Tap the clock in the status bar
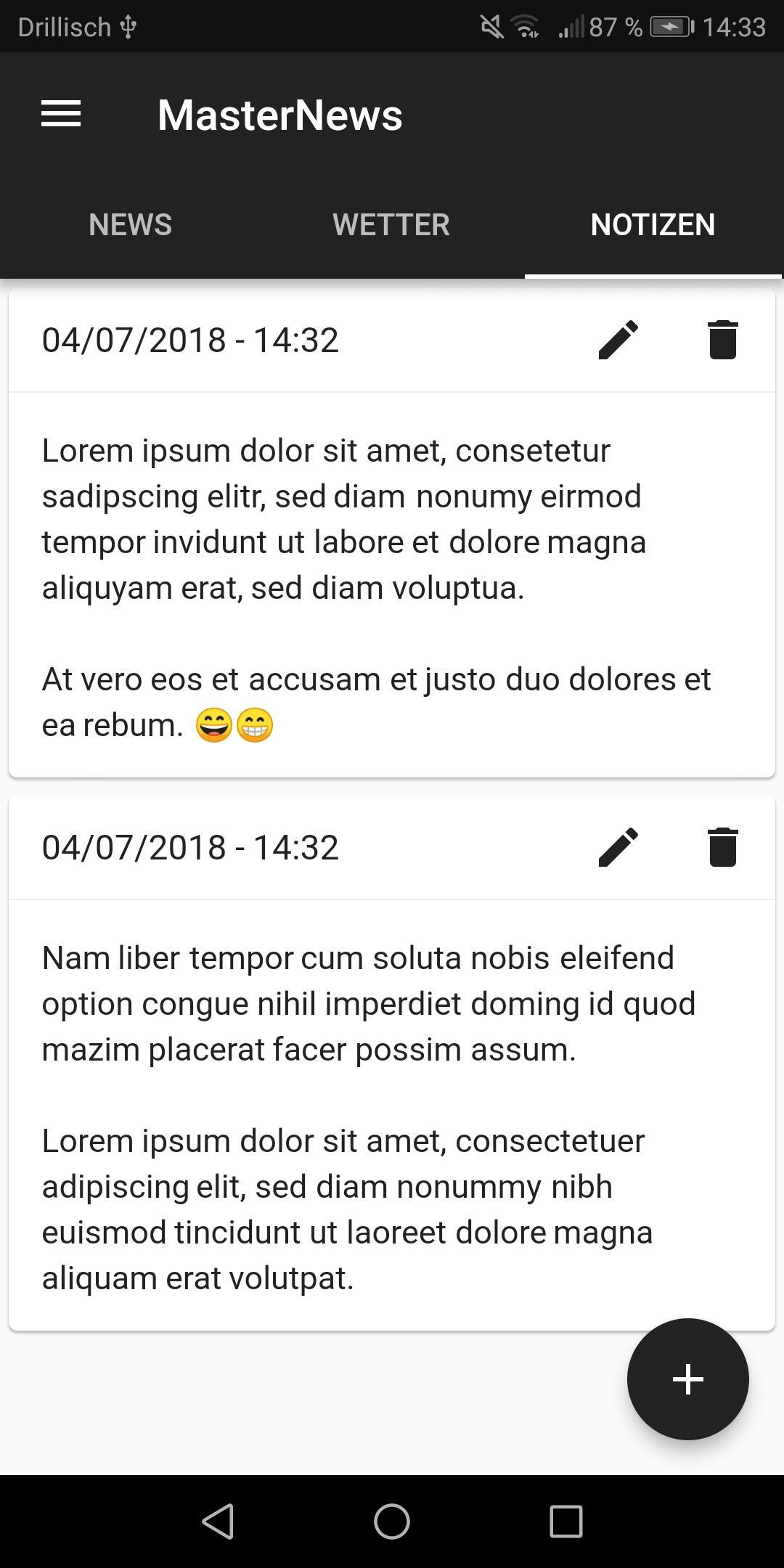This screenshot has width=784, height=1568. (x=735, y=25)
